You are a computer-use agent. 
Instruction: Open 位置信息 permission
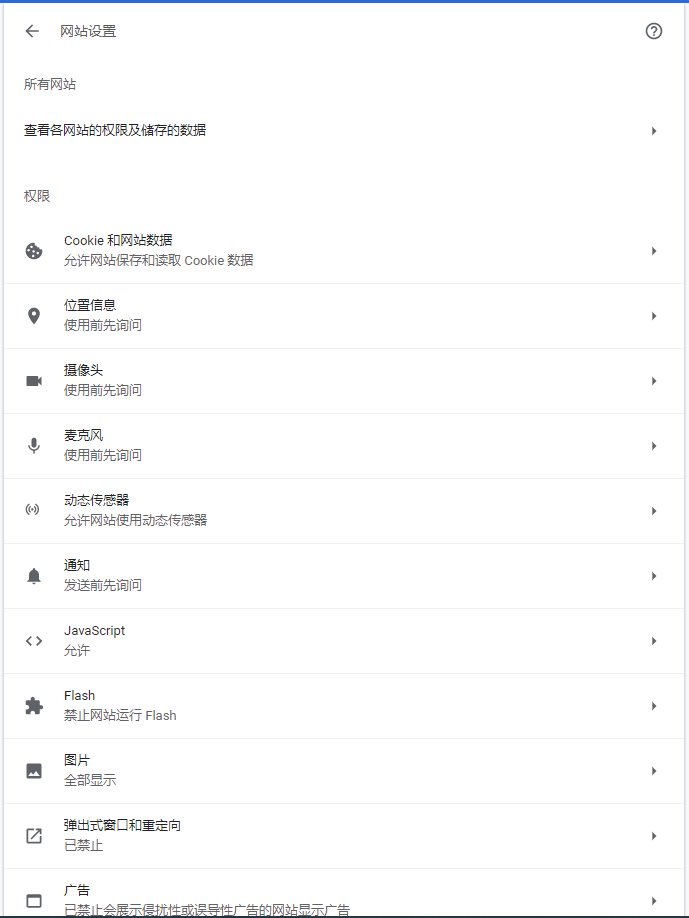pos(340,315)
